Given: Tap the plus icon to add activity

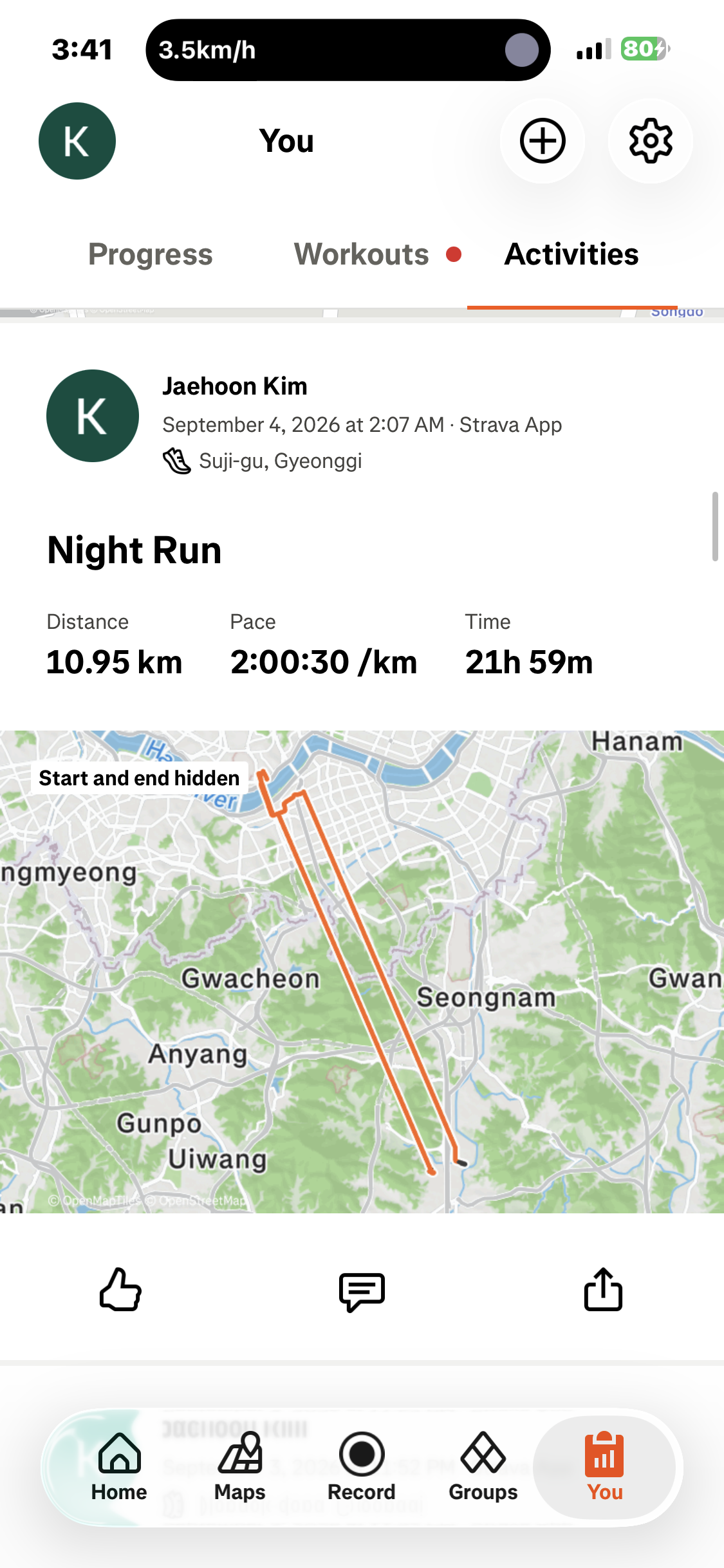Looking at the screenshot, I should [x=543, y=141].
